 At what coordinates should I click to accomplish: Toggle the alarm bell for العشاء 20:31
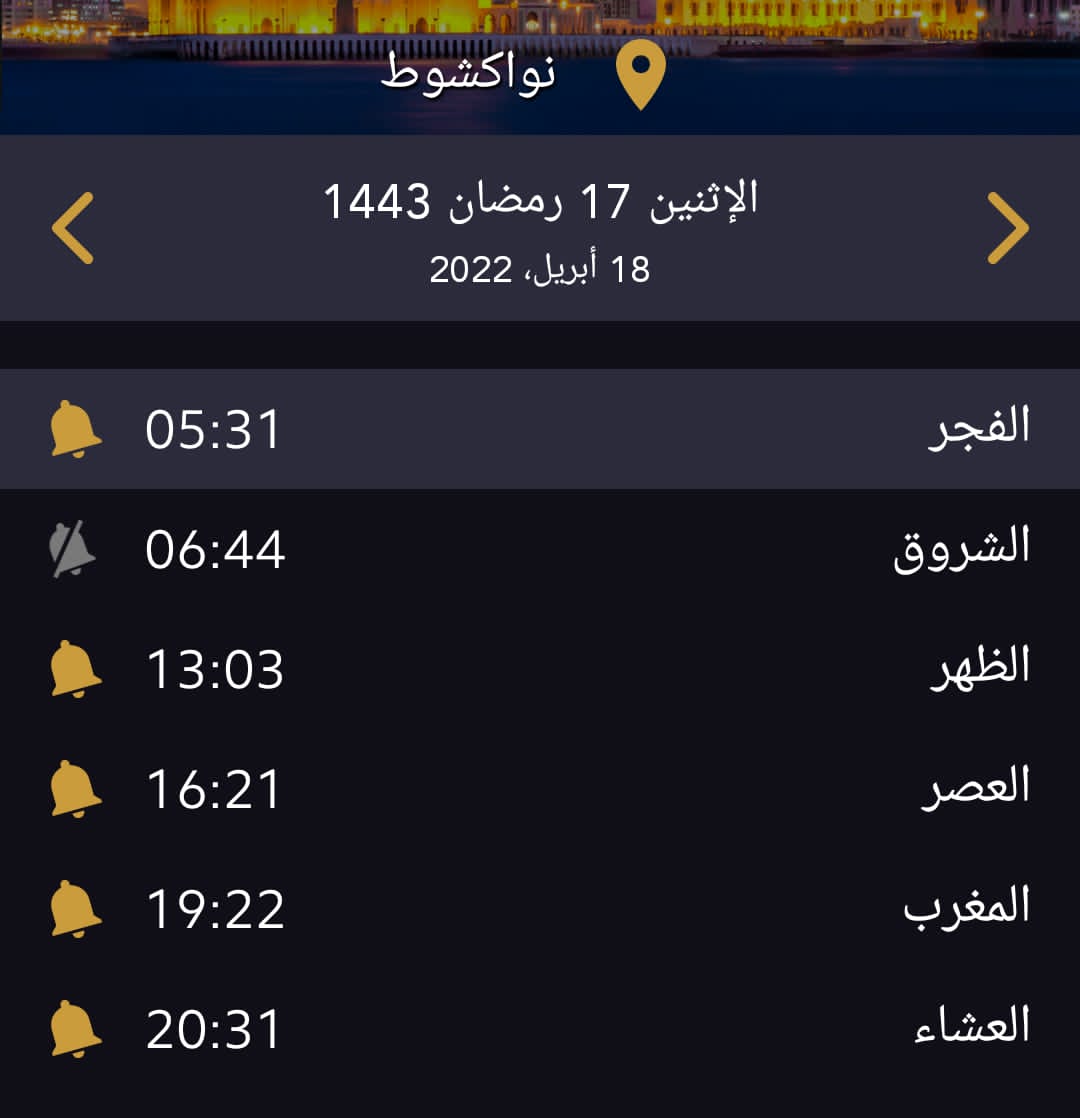pos(76,1030)
